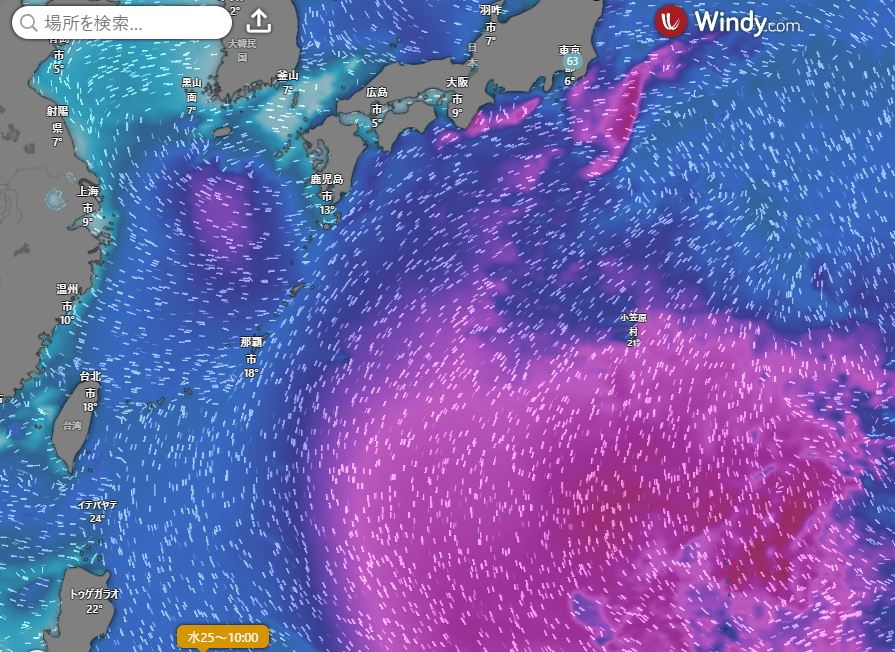Image resolution: width=895 pixels, height=652 pixels.
Task: Open the forecast for 上海市
Action: [88, 206]
